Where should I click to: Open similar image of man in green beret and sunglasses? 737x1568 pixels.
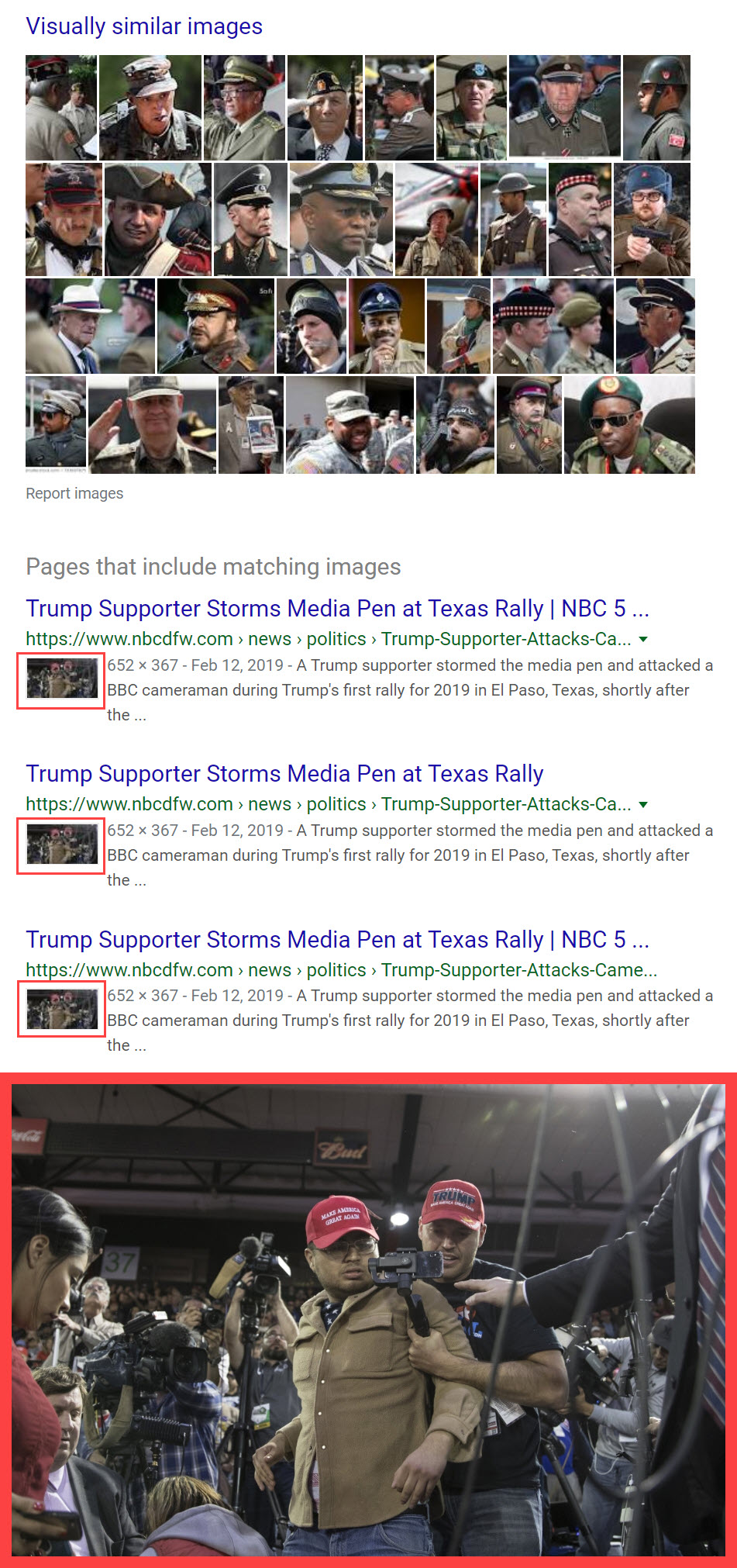point(629,425)
